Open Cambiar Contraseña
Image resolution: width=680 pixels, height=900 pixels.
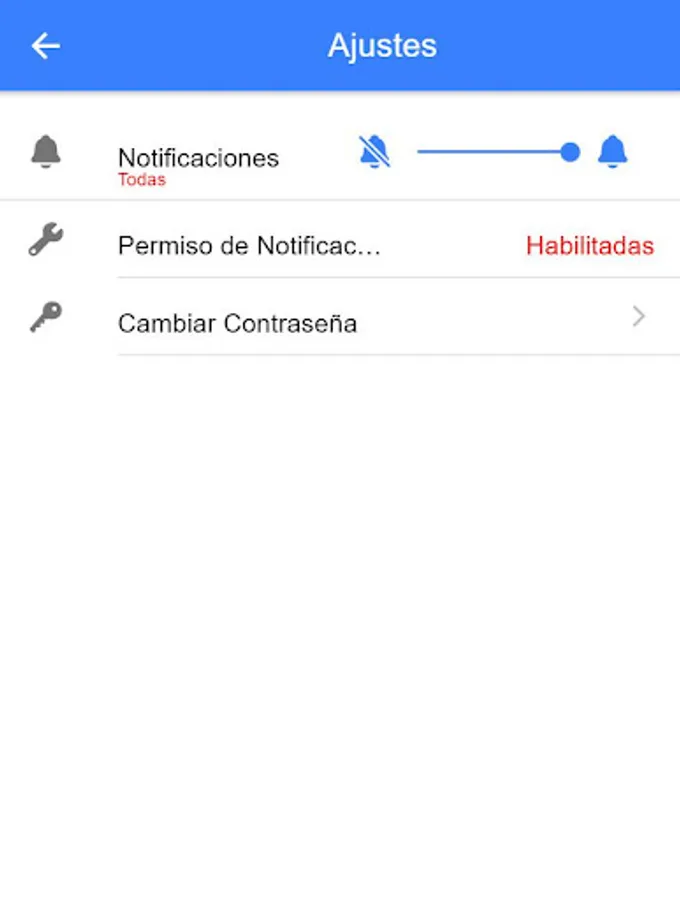click(385, 322)
